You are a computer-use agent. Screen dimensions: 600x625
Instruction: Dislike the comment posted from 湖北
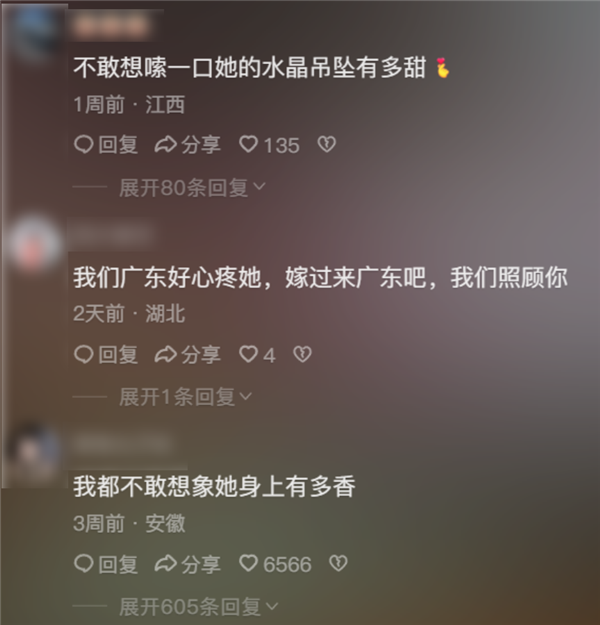tap(301, 354)
